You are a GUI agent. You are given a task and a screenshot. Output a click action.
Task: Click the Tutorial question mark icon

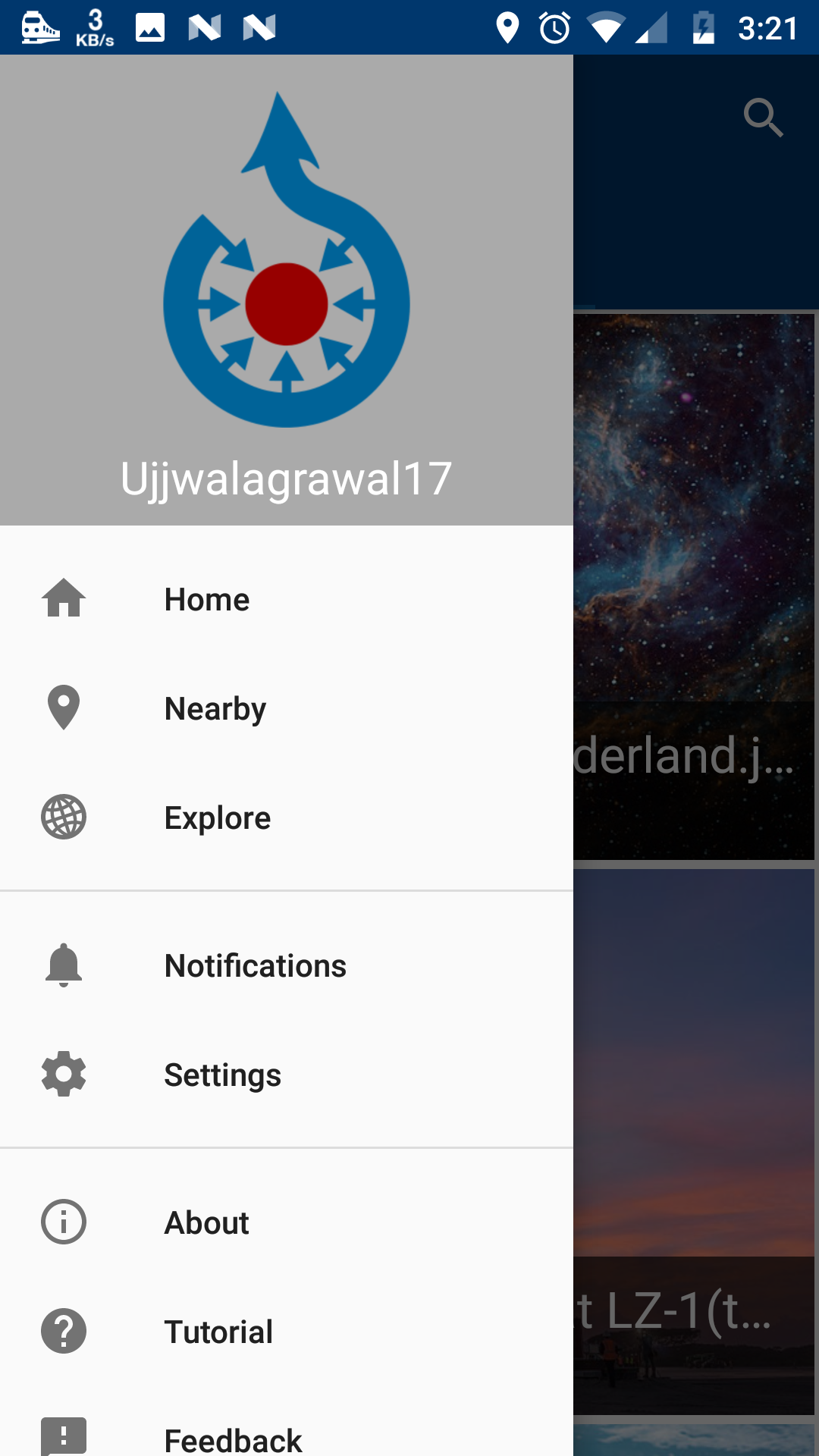coord(63,1331)
